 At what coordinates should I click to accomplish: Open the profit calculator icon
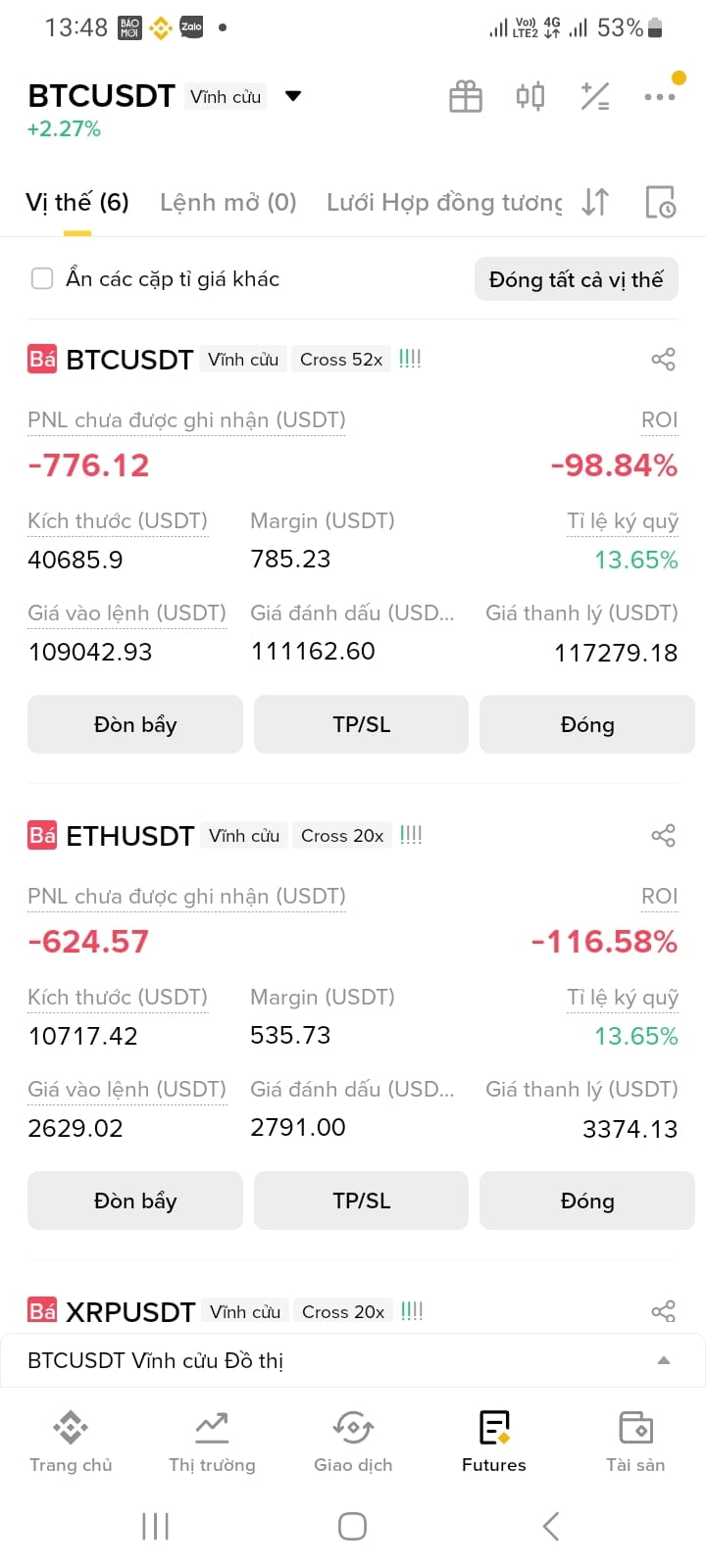tap(595, 96)
